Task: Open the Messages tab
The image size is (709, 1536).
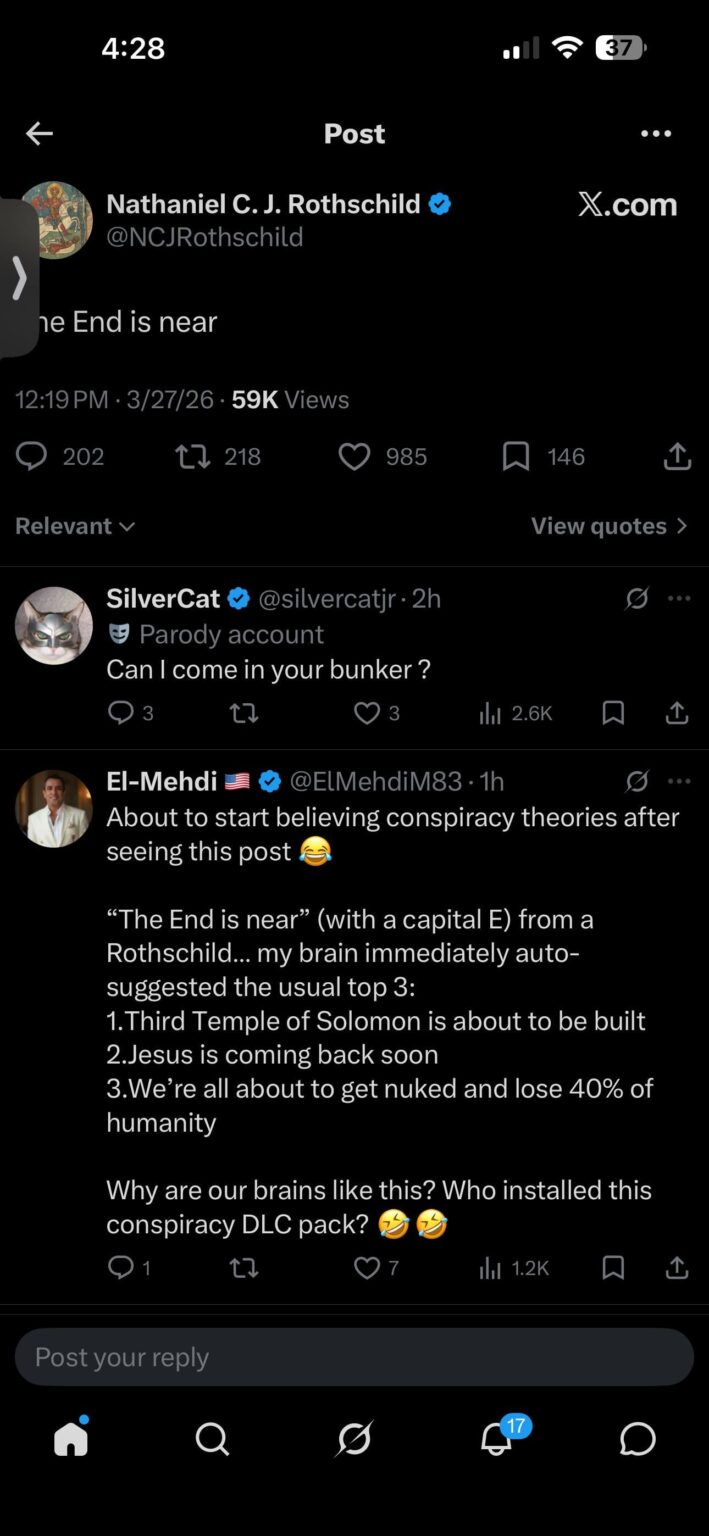Action: coord(637,1439)
